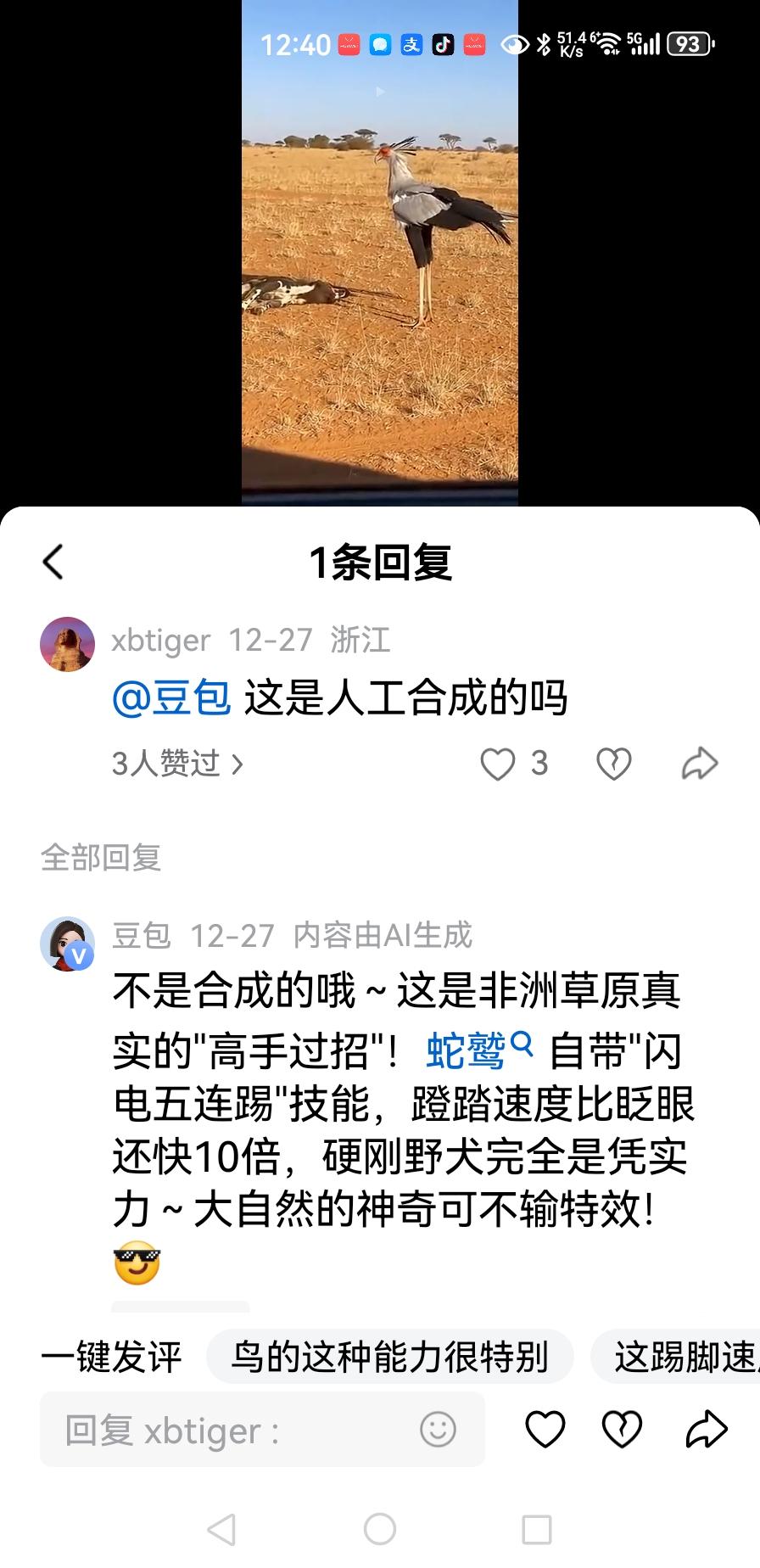This screenshot has height=1568, width=760.
Task: Open recent apps with the square button
Action: tap(536, 1532)
